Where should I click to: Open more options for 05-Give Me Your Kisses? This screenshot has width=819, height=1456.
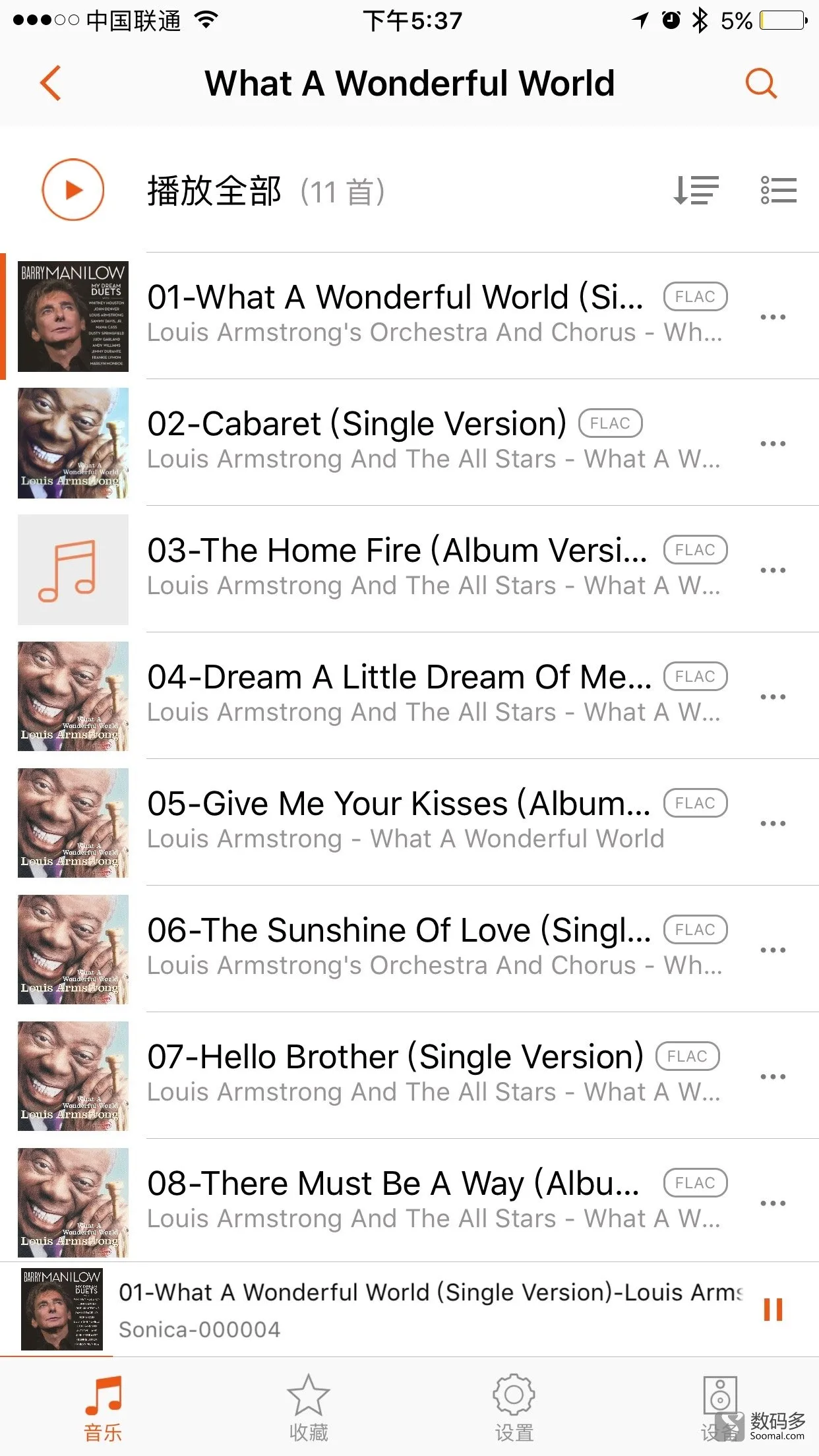[x=773, y=824]
